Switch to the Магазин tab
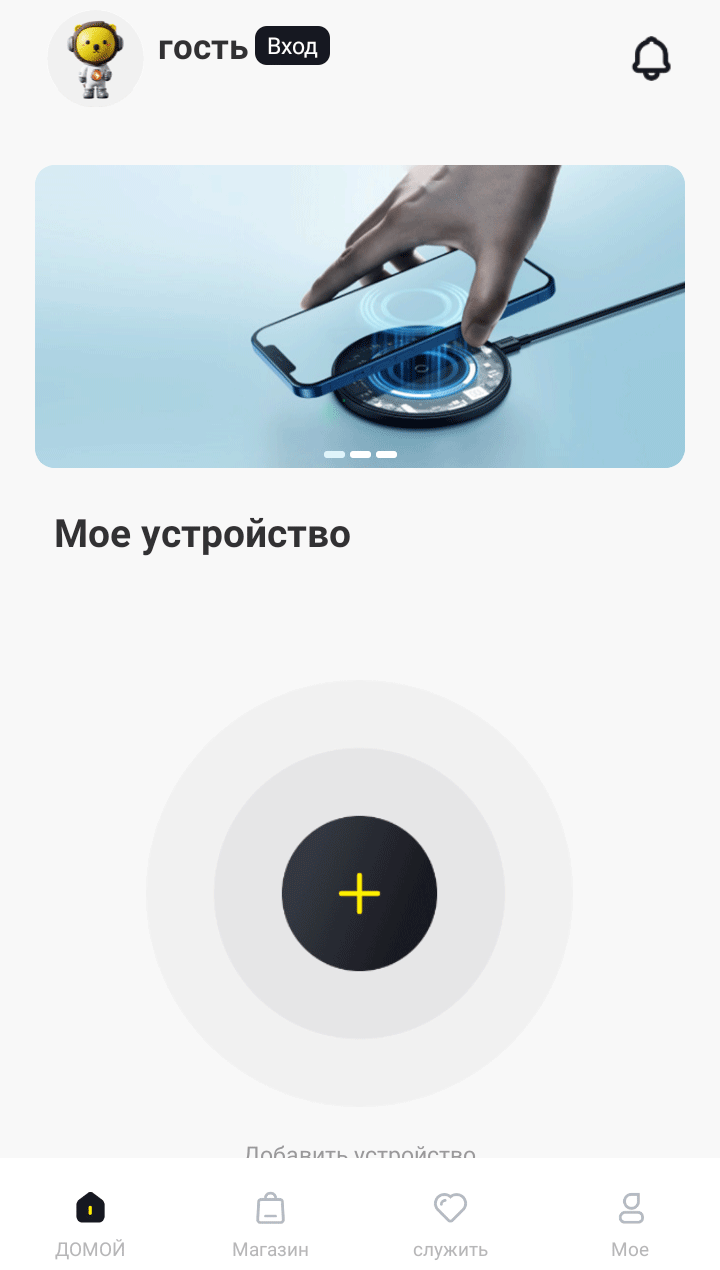 coord(270,1224)
